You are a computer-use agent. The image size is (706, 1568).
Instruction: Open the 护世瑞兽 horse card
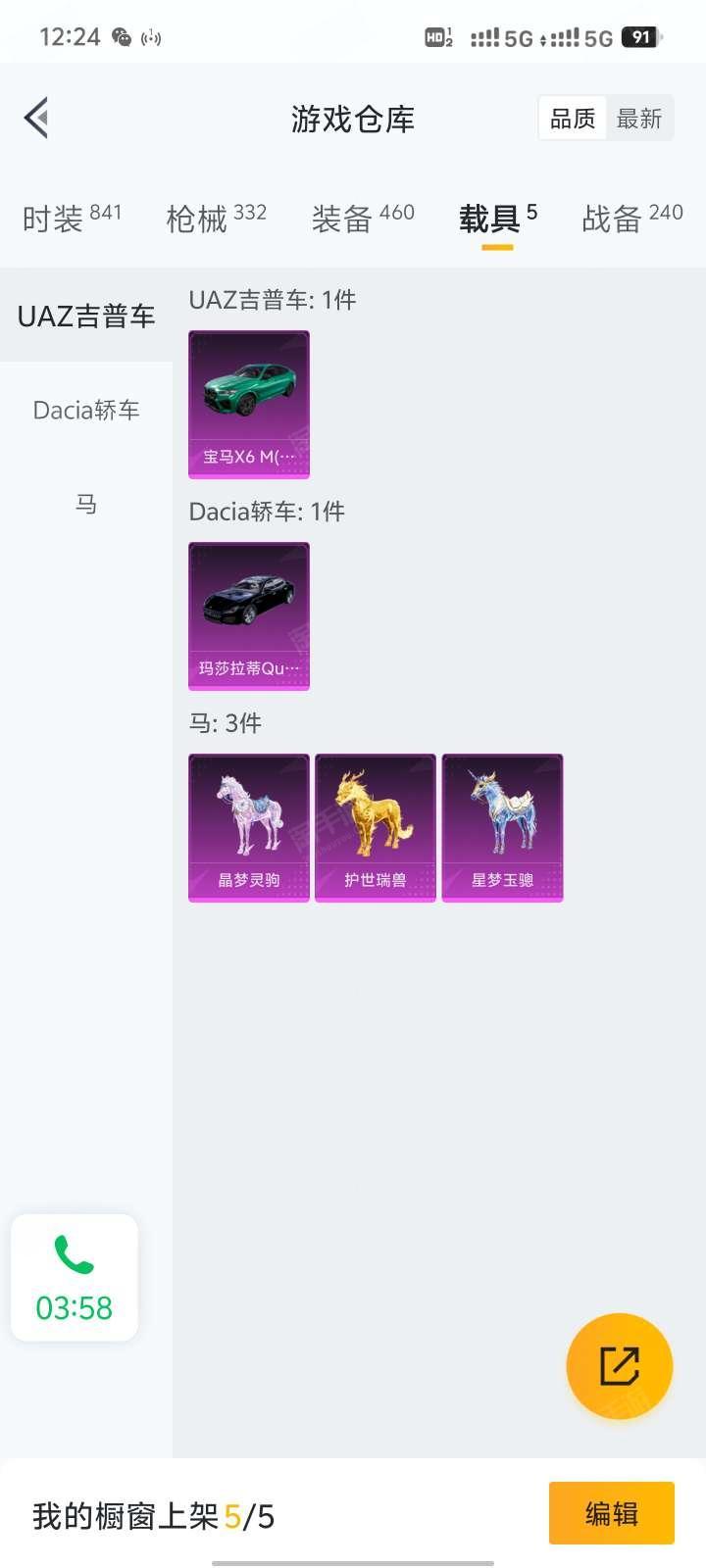376,828
